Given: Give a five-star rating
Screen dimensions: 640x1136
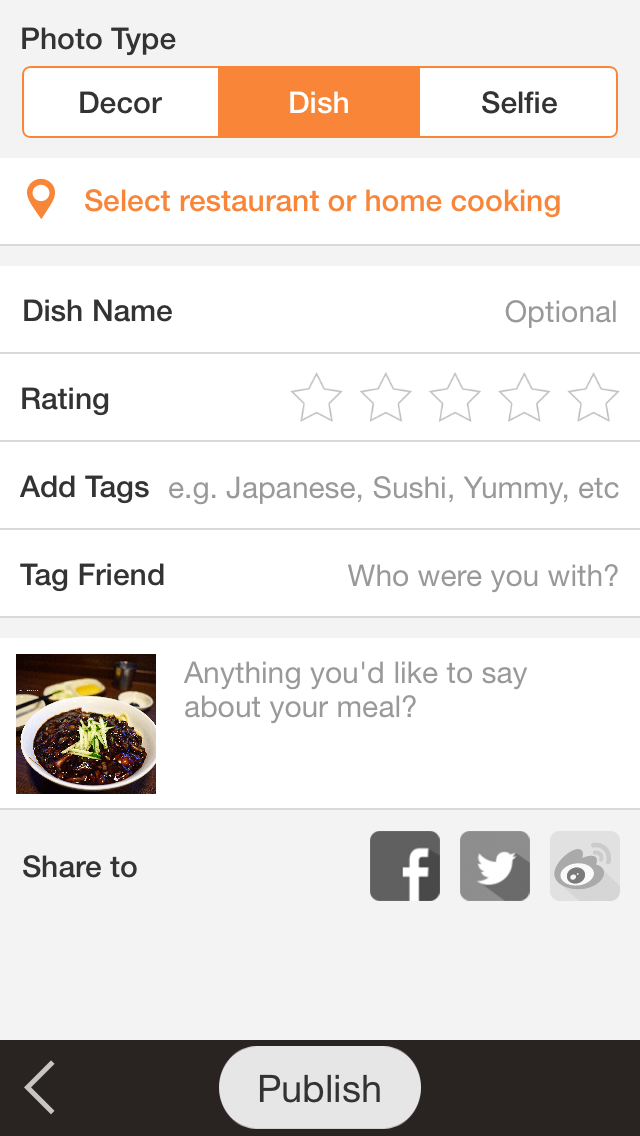Looking at the screenshot, I should point(594,398).
